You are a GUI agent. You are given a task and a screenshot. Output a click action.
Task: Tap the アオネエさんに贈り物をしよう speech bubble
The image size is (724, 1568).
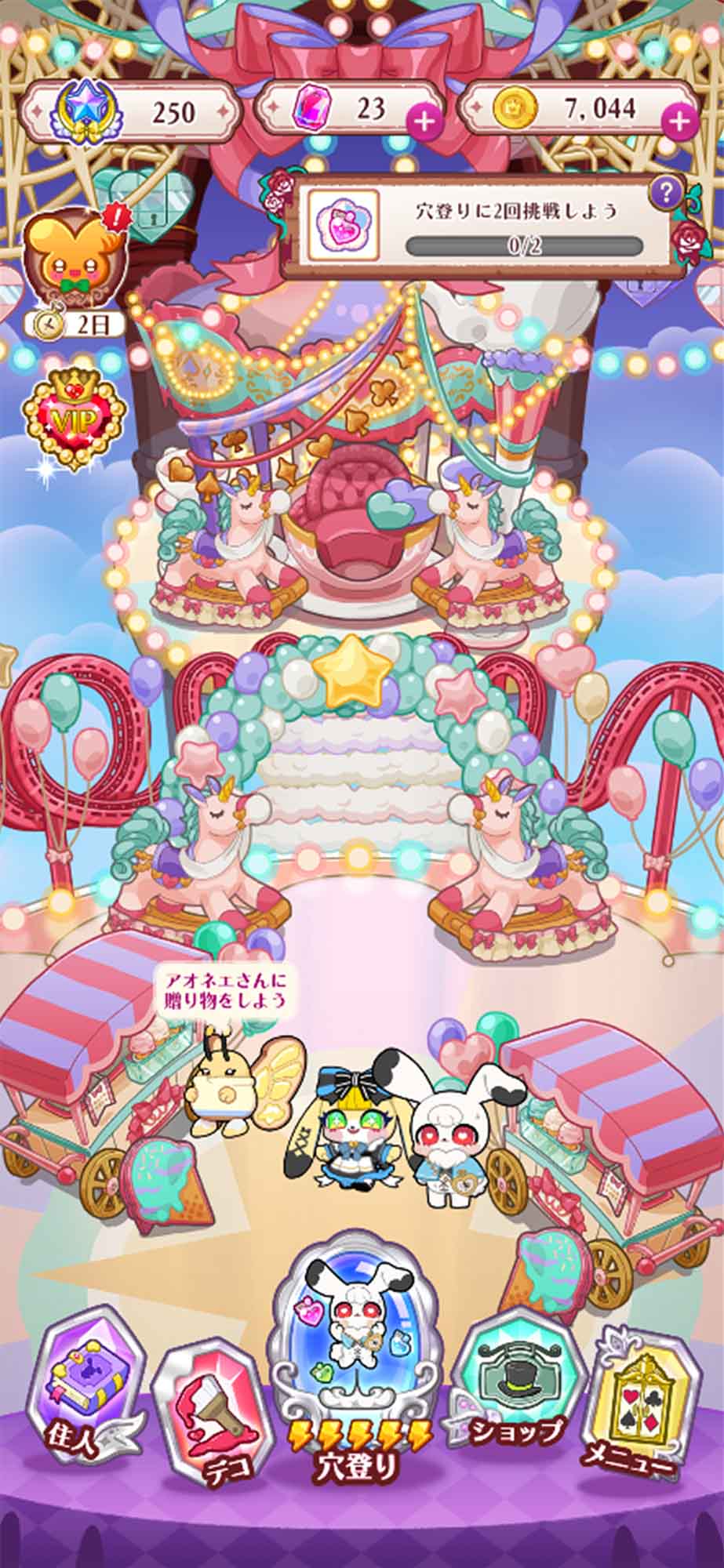(222, 990)
